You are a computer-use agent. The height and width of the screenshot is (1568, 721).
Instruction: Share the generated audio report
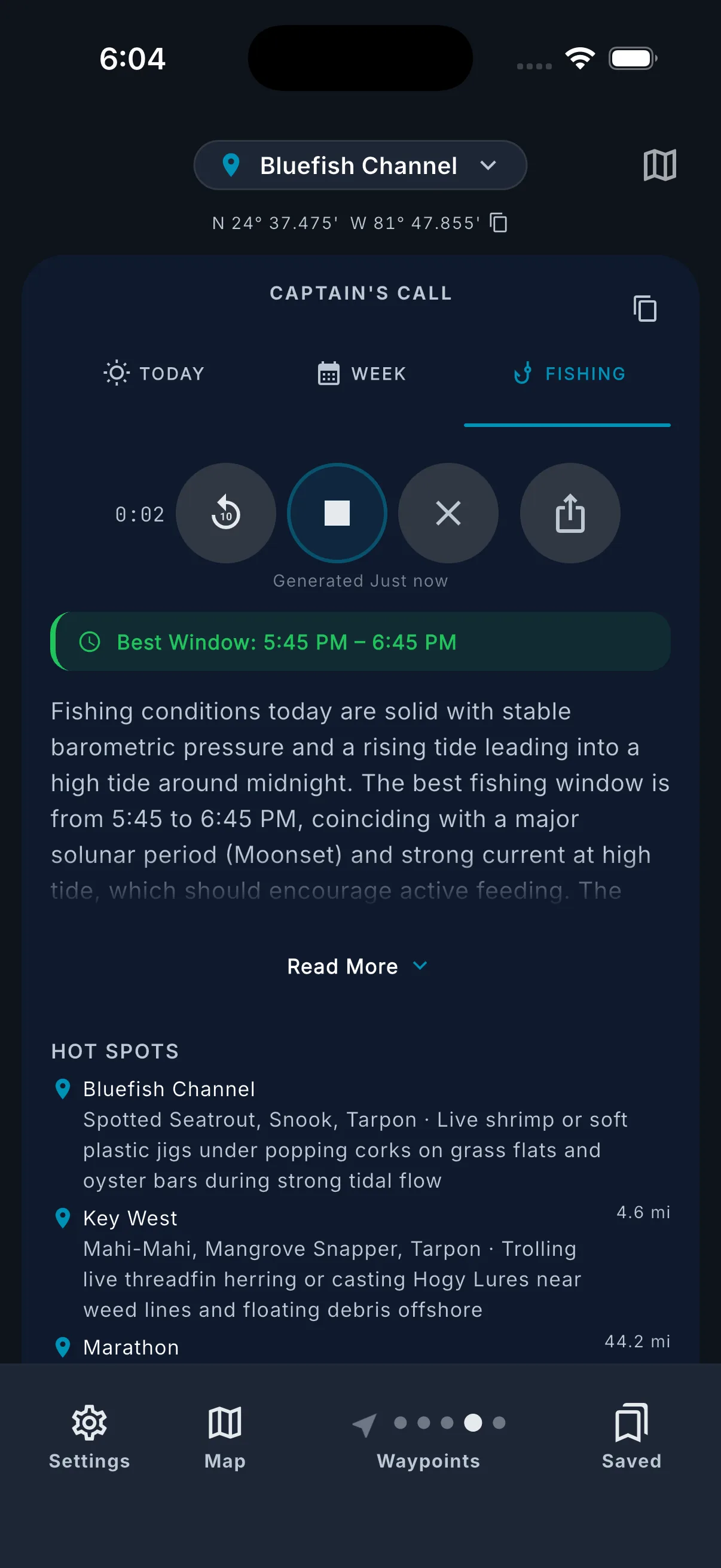click(570, 513)
